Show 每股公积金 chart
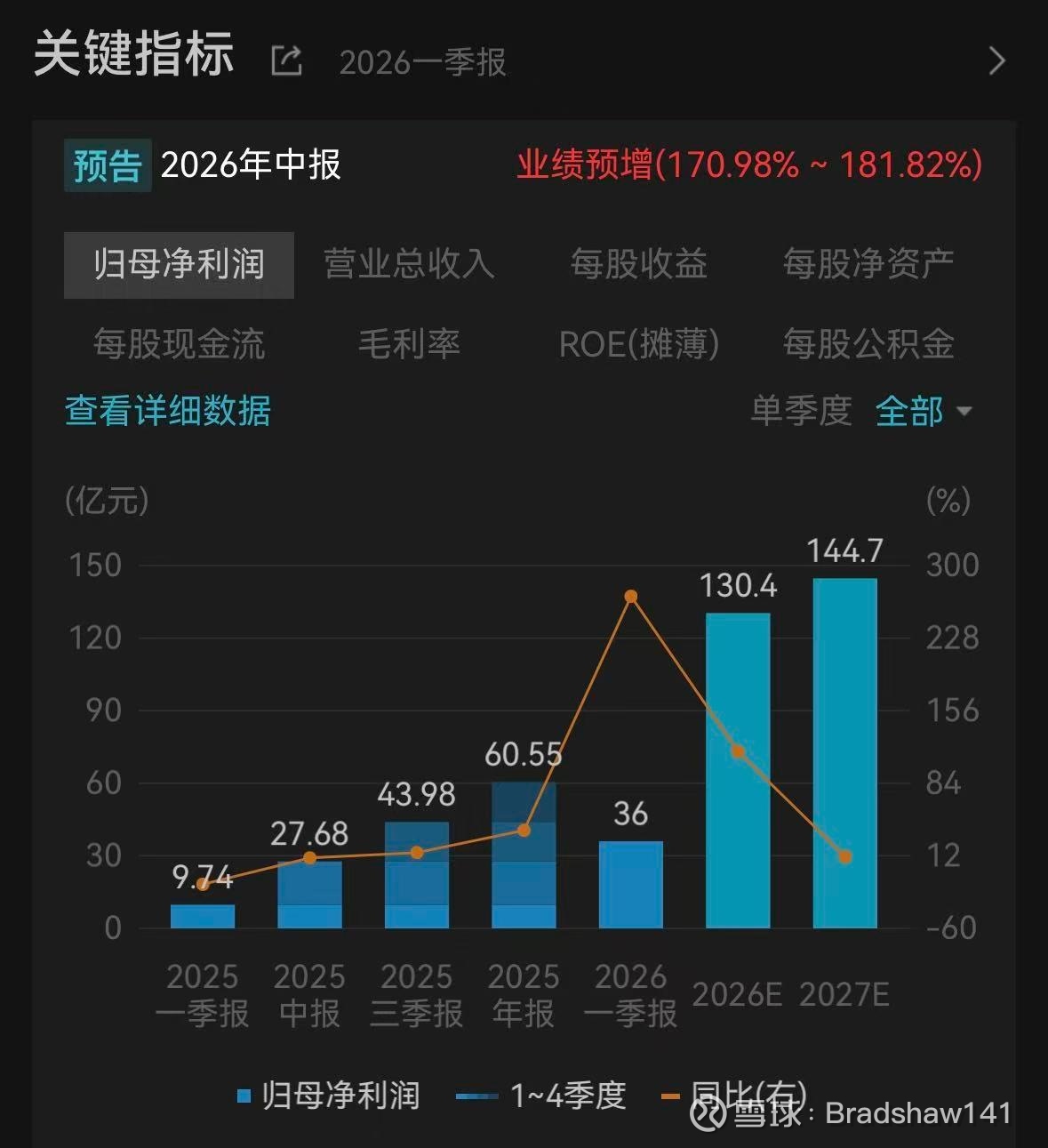This screenshot has height=1148, width=1048. click(x=868, y=344)
